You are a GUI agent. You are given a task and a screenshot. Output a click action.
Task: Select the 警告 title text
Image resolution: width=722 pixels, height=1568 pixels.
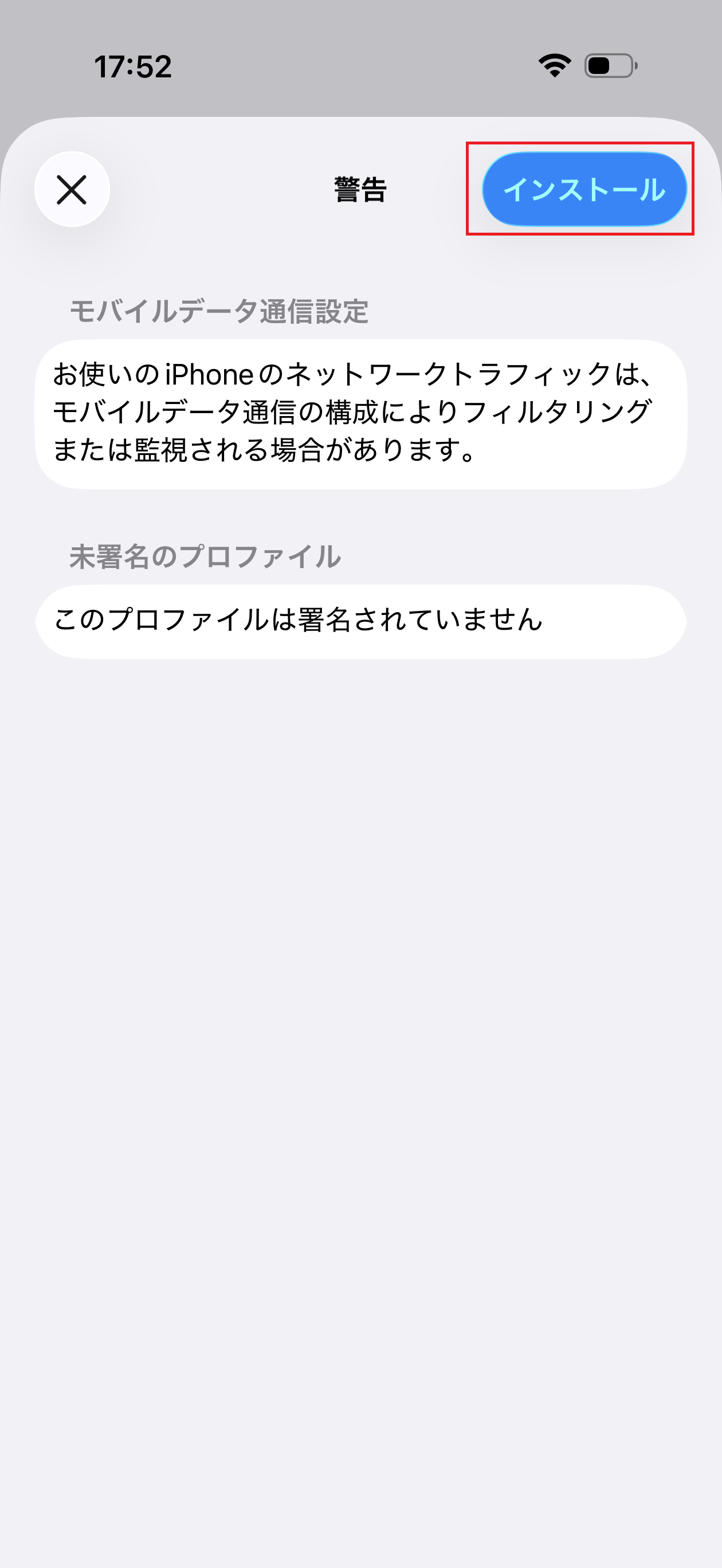360,190
